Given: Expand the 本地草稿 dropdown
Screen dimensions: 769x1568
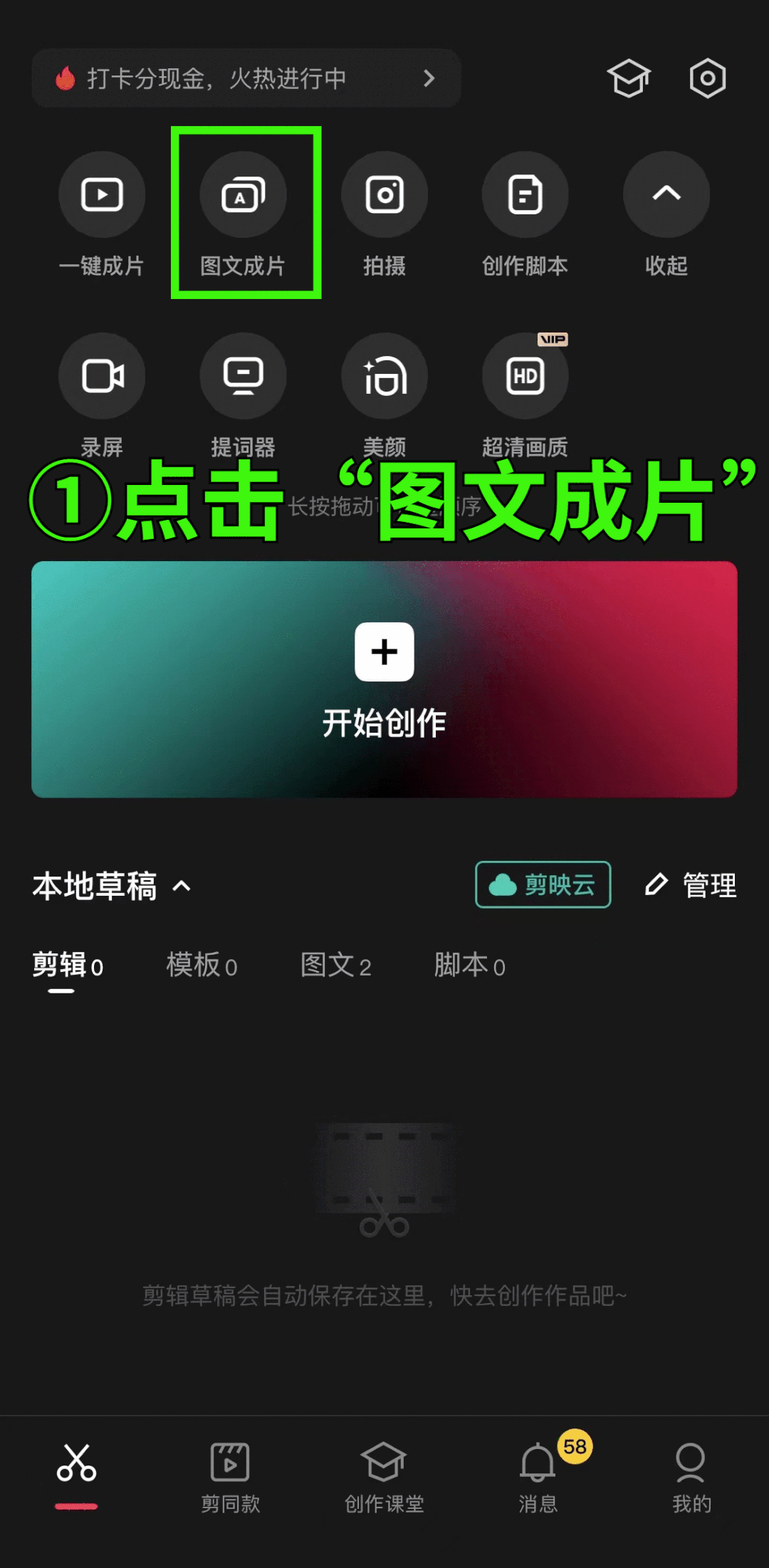Looking at the screenshot, I should 112,886.
